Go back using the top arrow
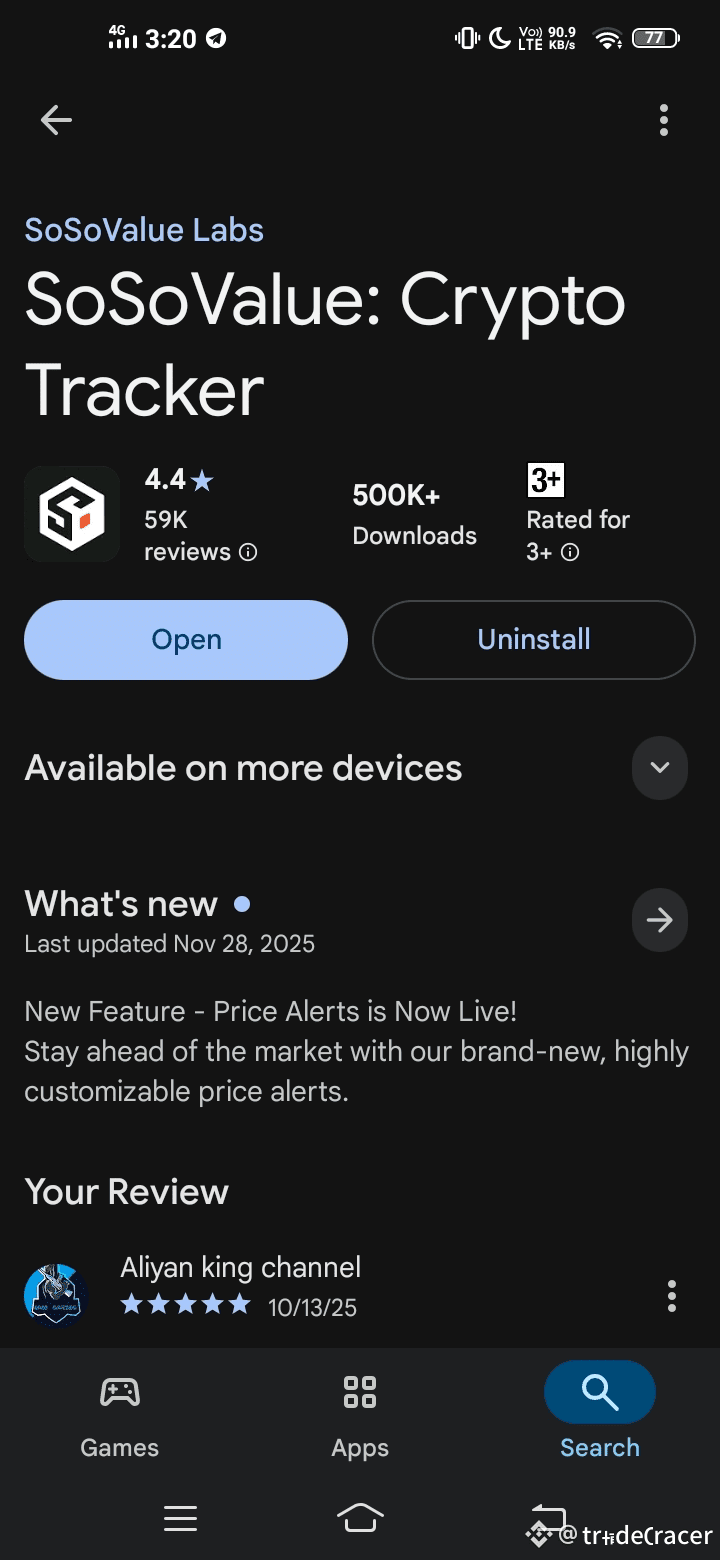 point(56,121)
